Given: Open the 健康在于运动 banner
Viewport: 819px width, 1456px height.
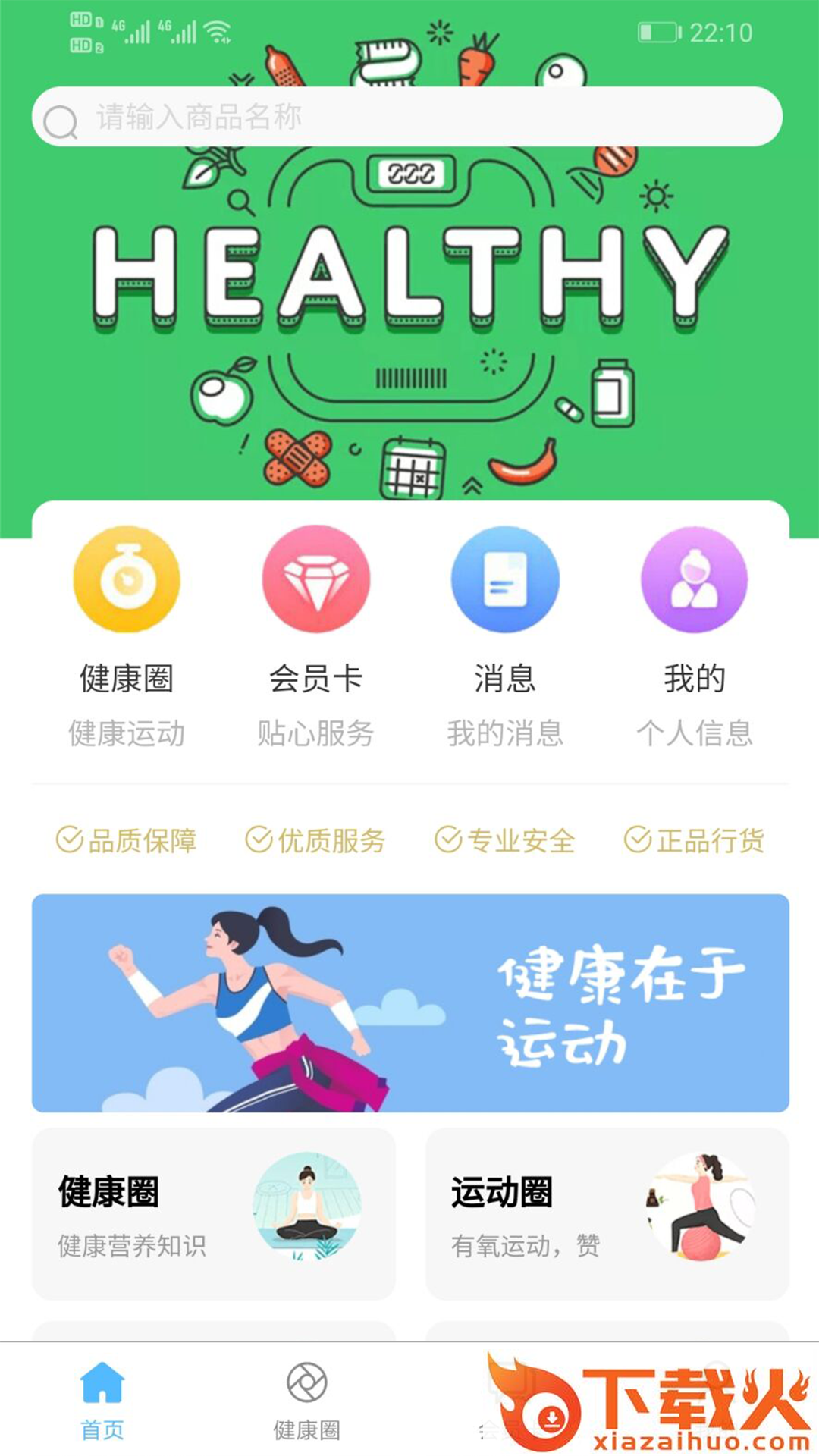Looking at the screenshot, I should pos(410,1003).
